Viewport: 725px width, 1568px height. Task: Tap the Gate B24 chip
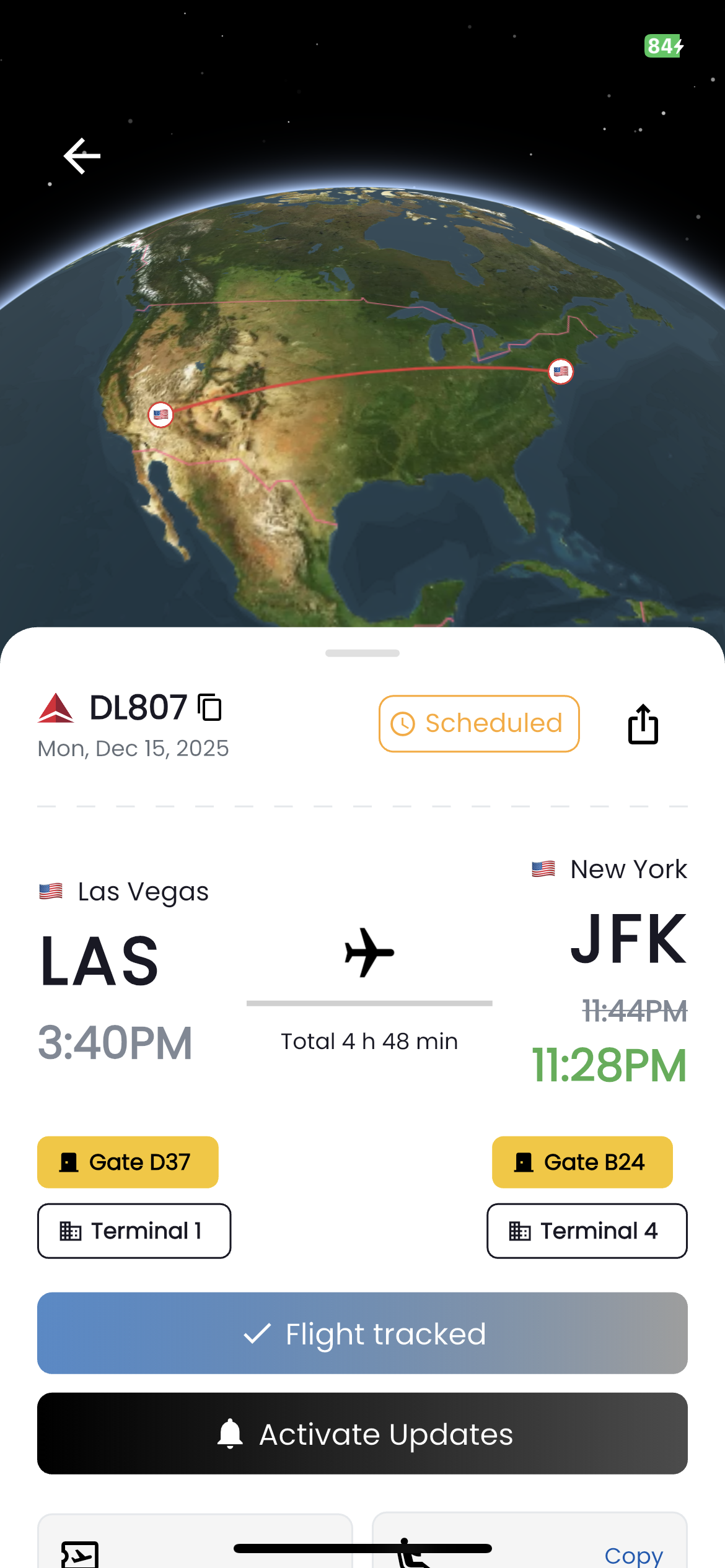pyautogui.click(x=582, y=1162)
